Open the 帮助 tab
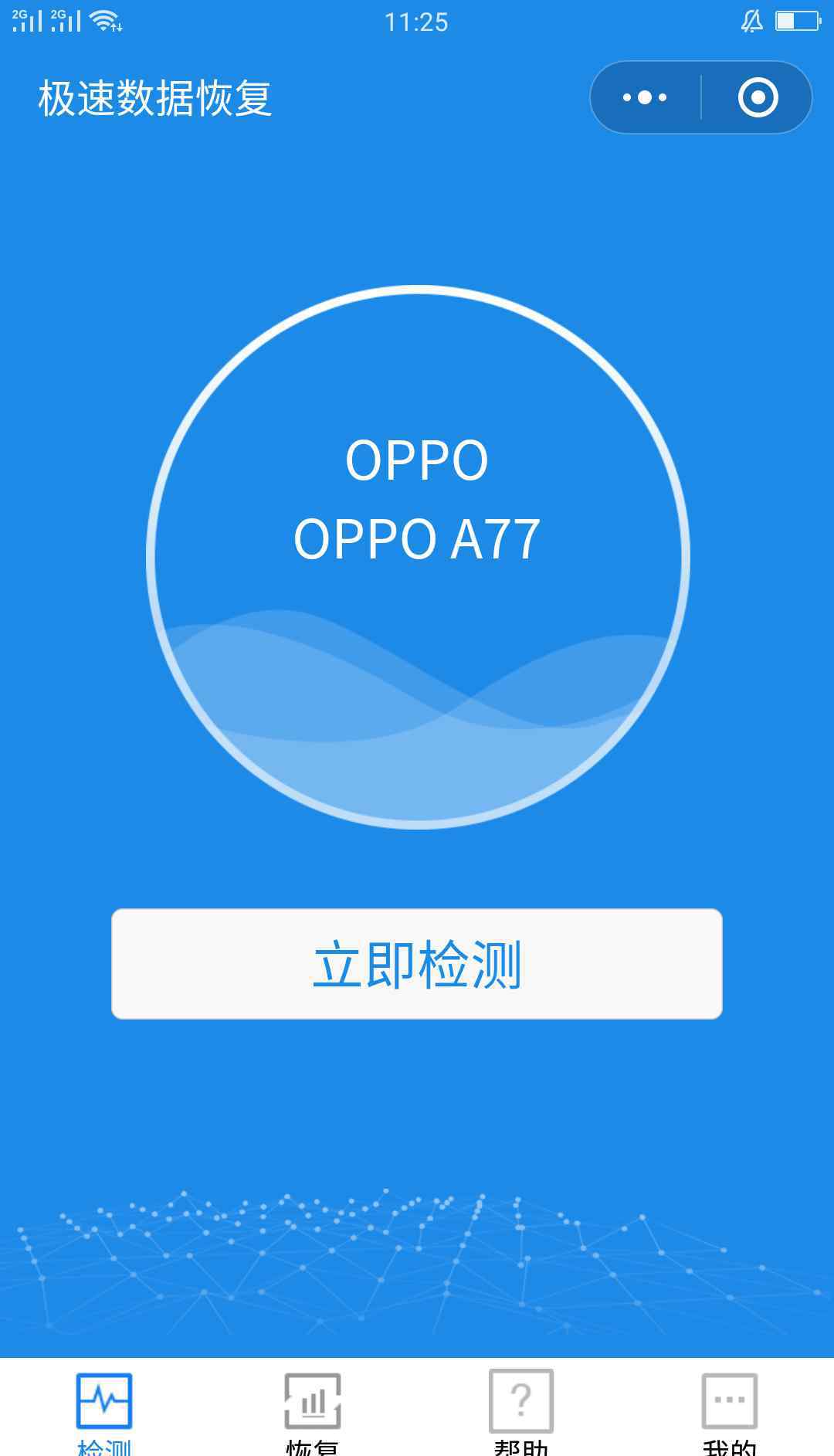 (521, 1410)
